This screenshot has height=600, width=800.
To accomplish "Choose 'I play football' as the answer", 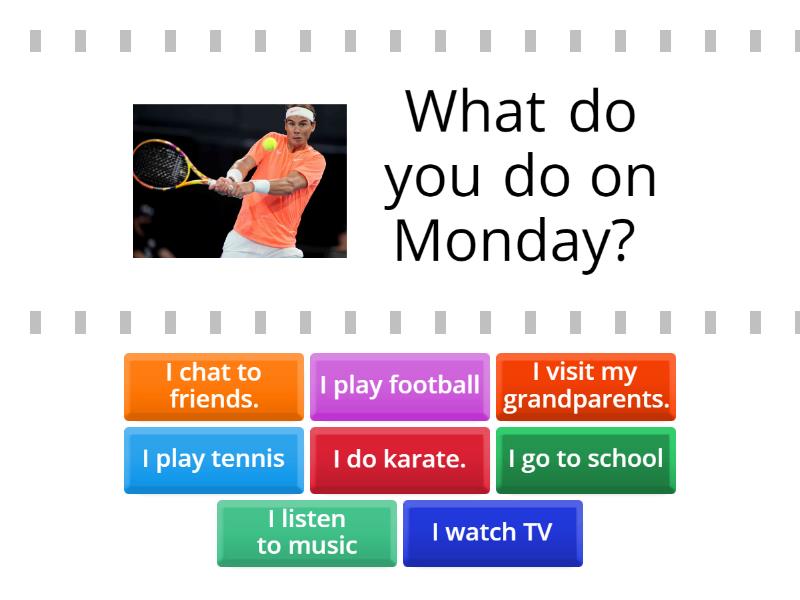I will click(400, 386).
